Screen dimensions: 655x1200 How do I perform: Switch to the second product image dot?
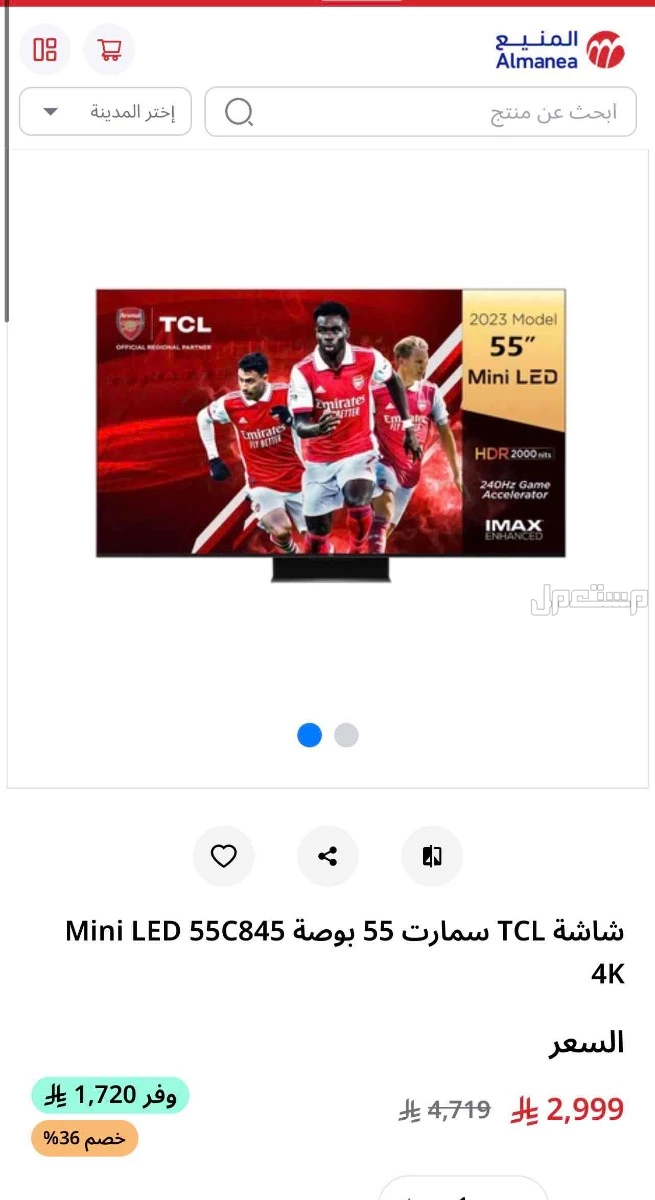tap(346, 735)
